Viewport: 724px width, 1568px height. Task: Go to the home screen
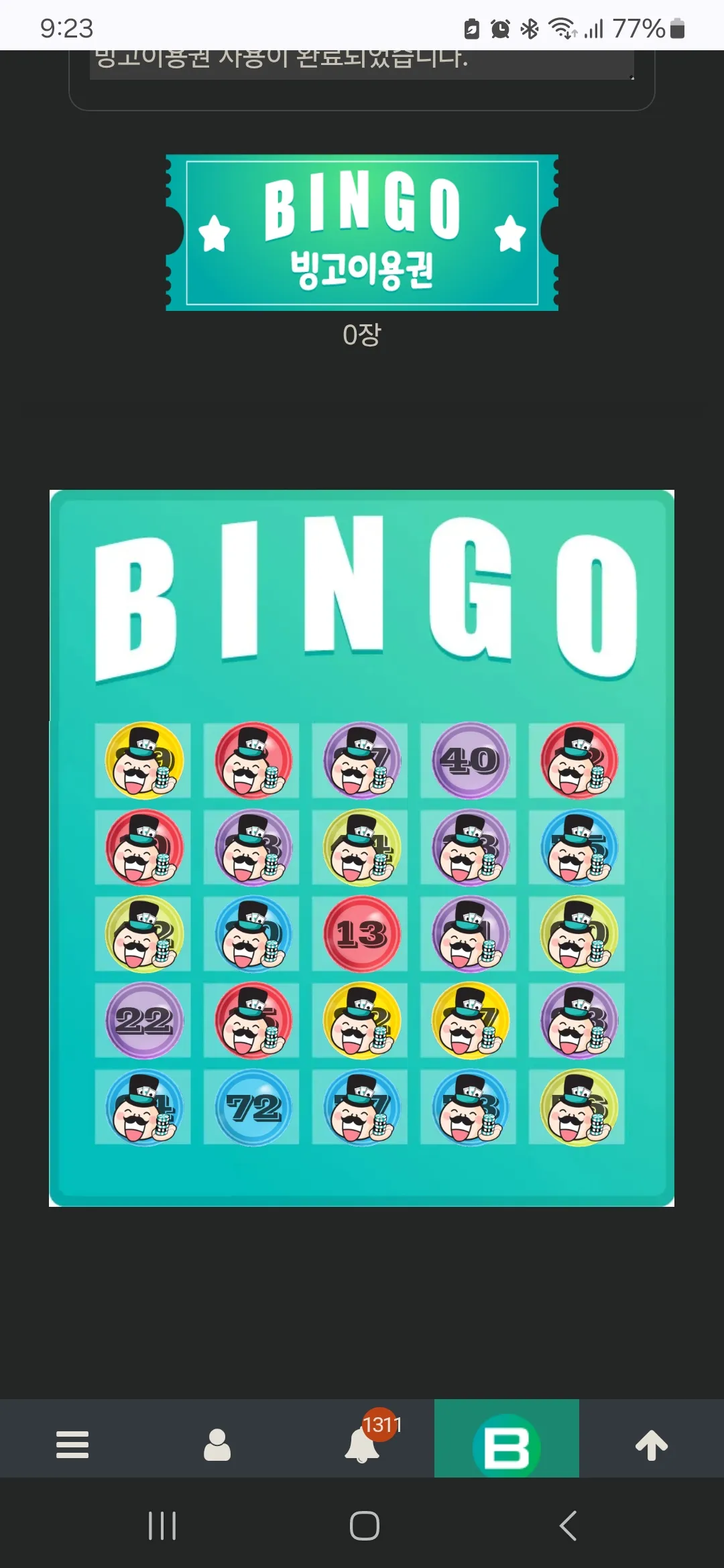point(364,1526)
